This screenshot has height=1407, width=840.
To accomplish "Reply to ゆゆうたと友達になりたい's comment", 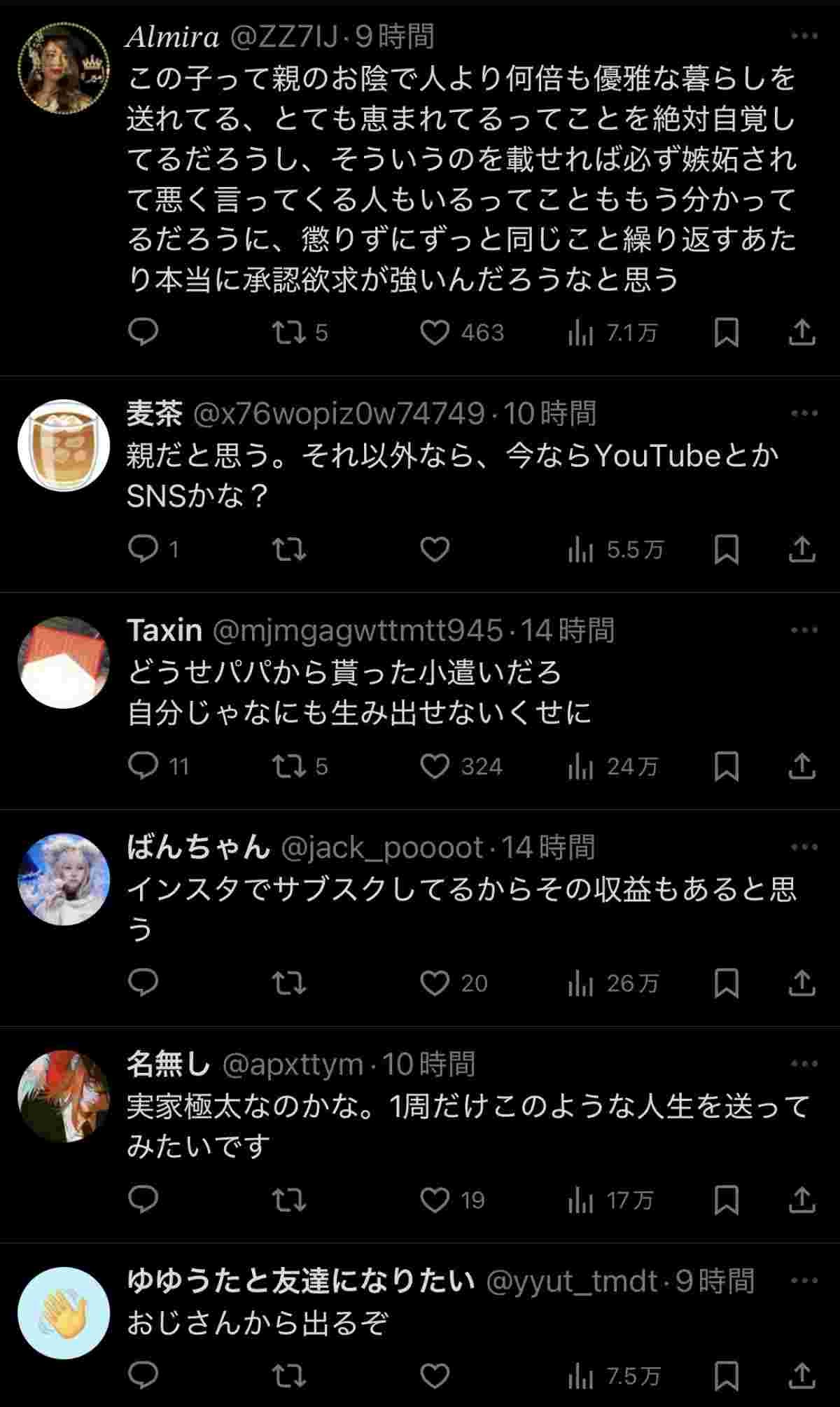I will pos(144,1375).
